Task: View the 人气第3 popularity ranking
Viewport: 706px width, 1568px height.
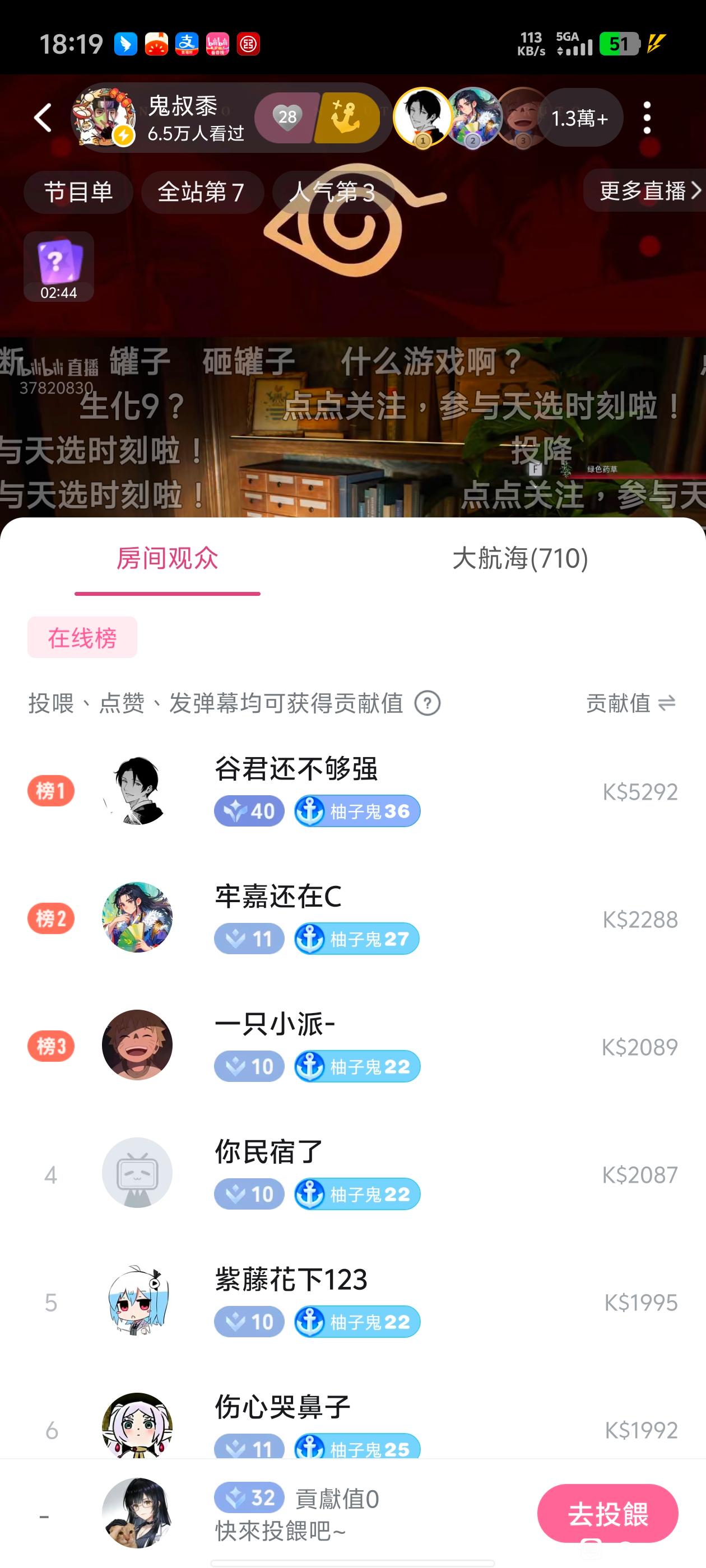Action: click(x=332, y=192)
